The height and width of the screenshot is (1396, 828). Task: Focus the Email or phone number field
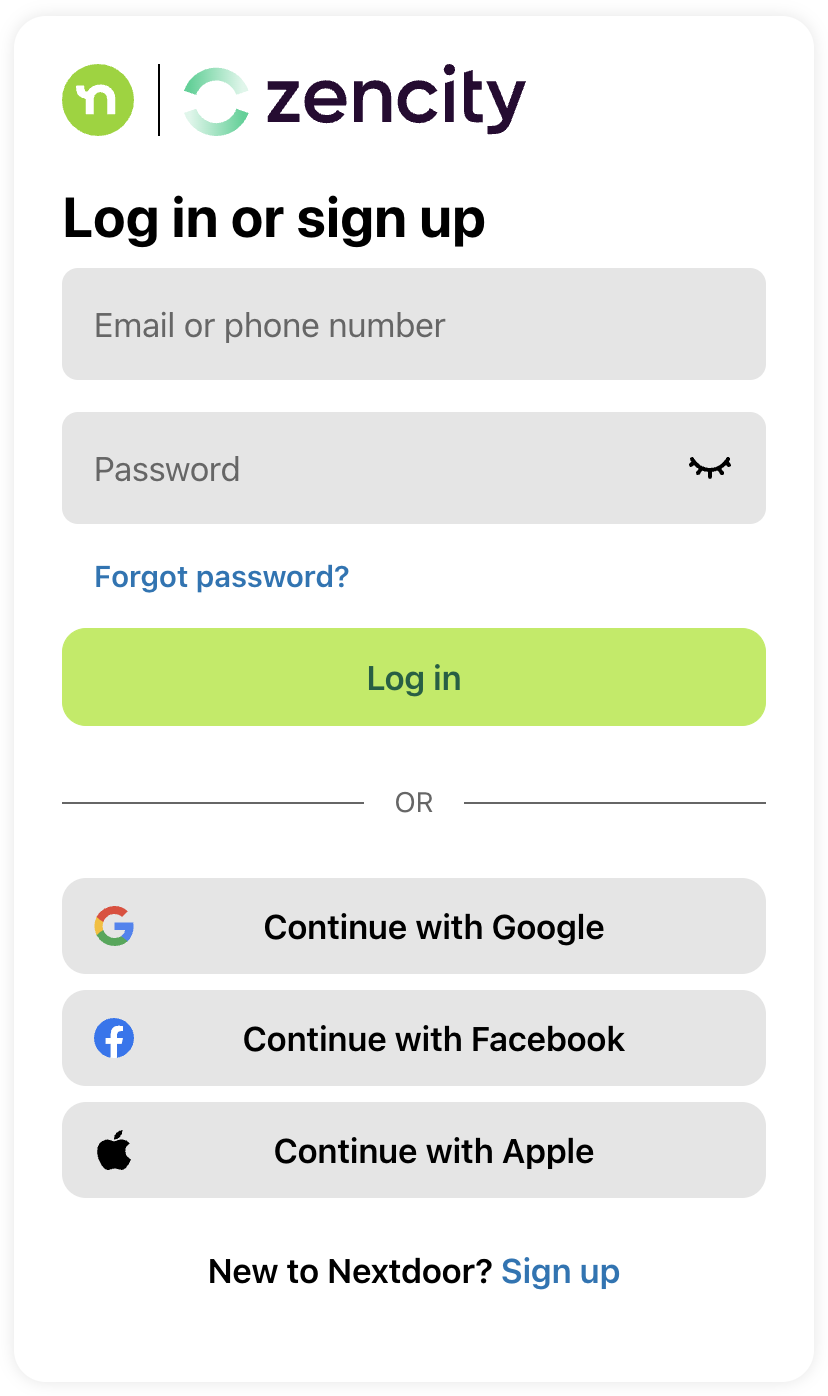pyautogui.click(x=413, y=324)
